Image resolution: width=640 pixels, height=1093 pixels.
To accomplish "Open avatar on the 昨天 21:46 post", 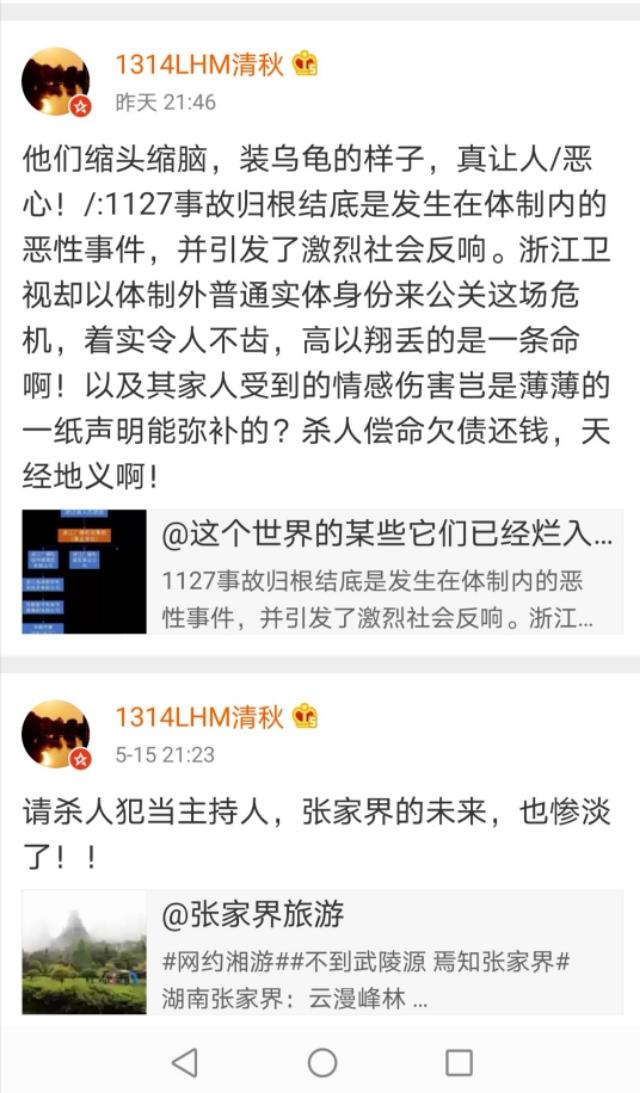I will click(x=56, y=82).
